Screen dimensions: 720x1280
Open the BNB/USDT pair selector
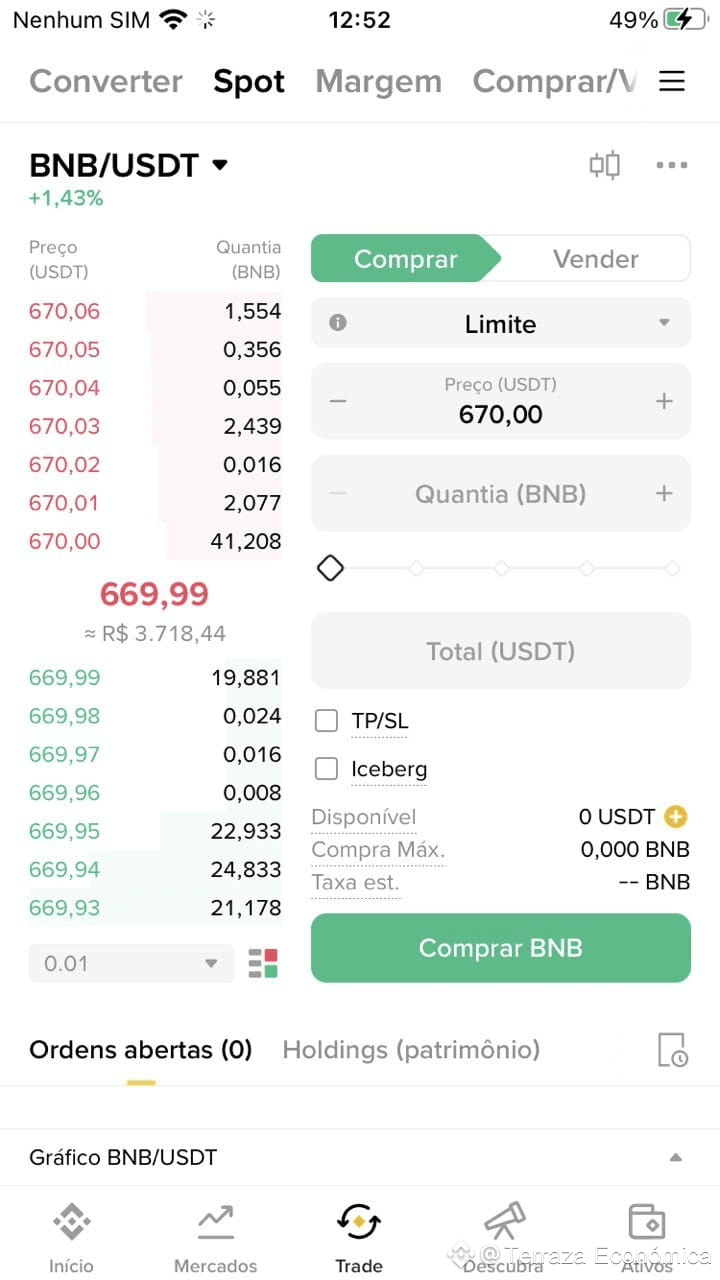coord(129,165)
